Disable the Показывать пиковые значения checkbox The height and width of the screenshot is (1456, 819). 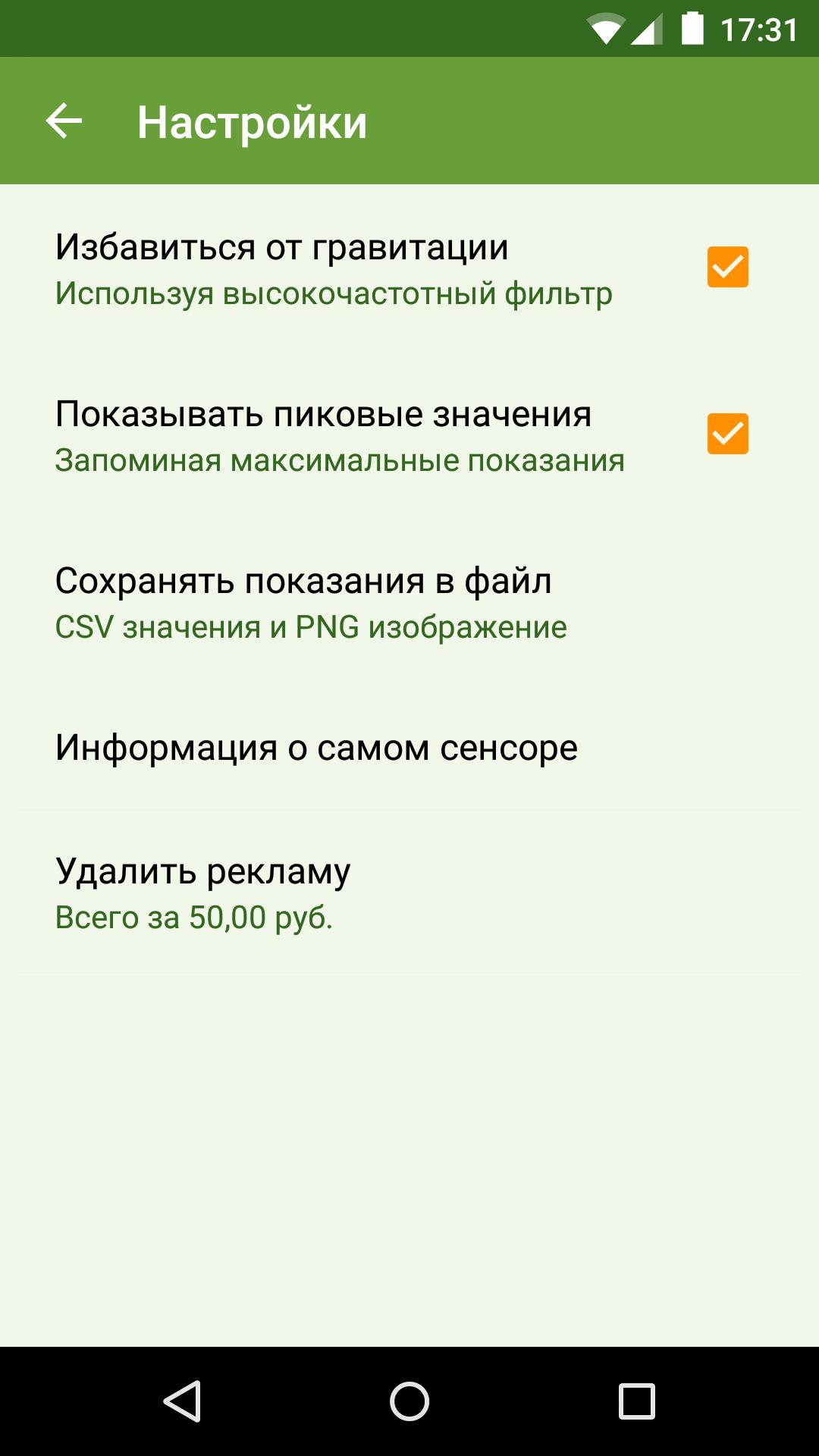727,434
